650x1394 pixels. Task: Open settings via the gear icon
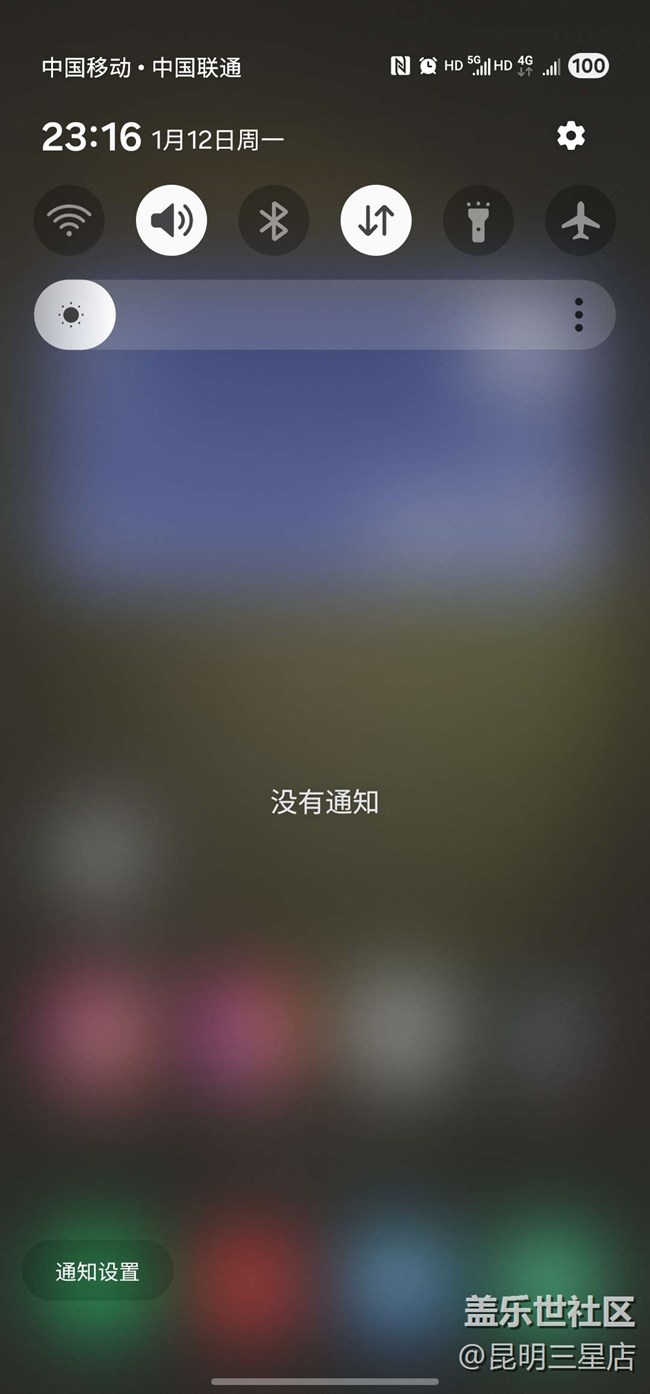571,136
